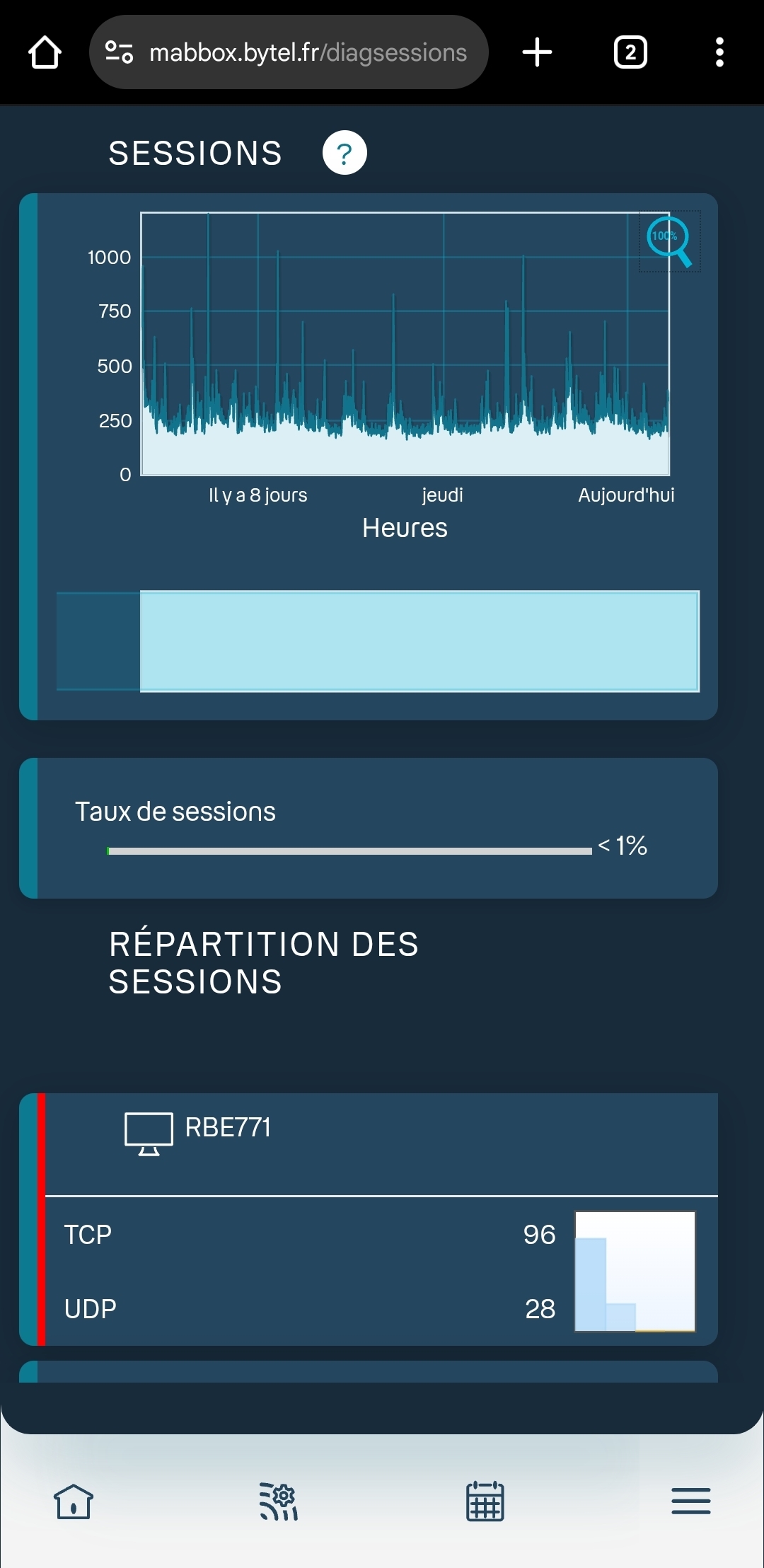
Task: Reset chart zoom with the 100% magnifier
Action: pos(669,241)
